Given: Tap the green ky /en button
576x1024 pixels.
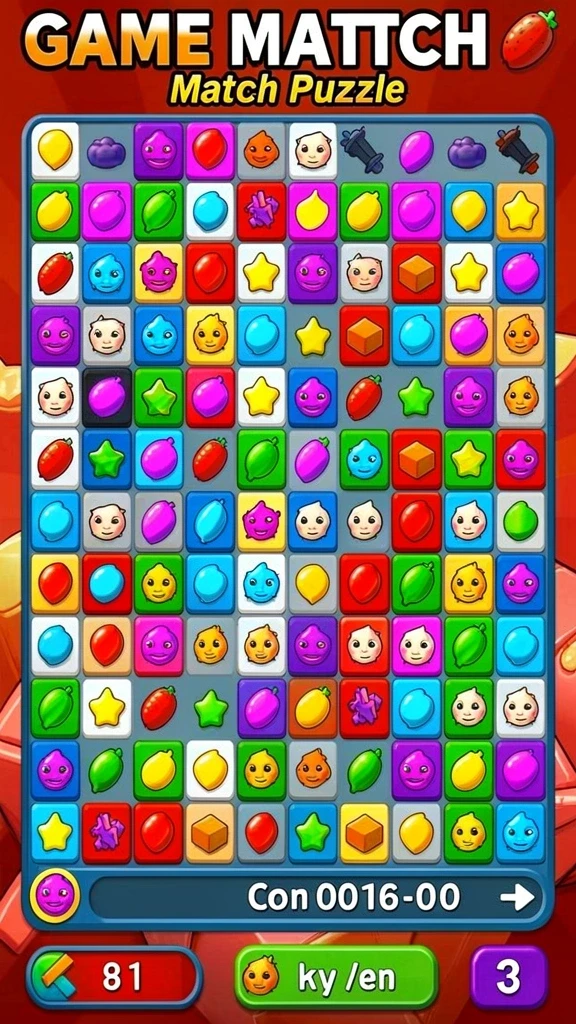Looking at the screenshot, I should point(336,977).
